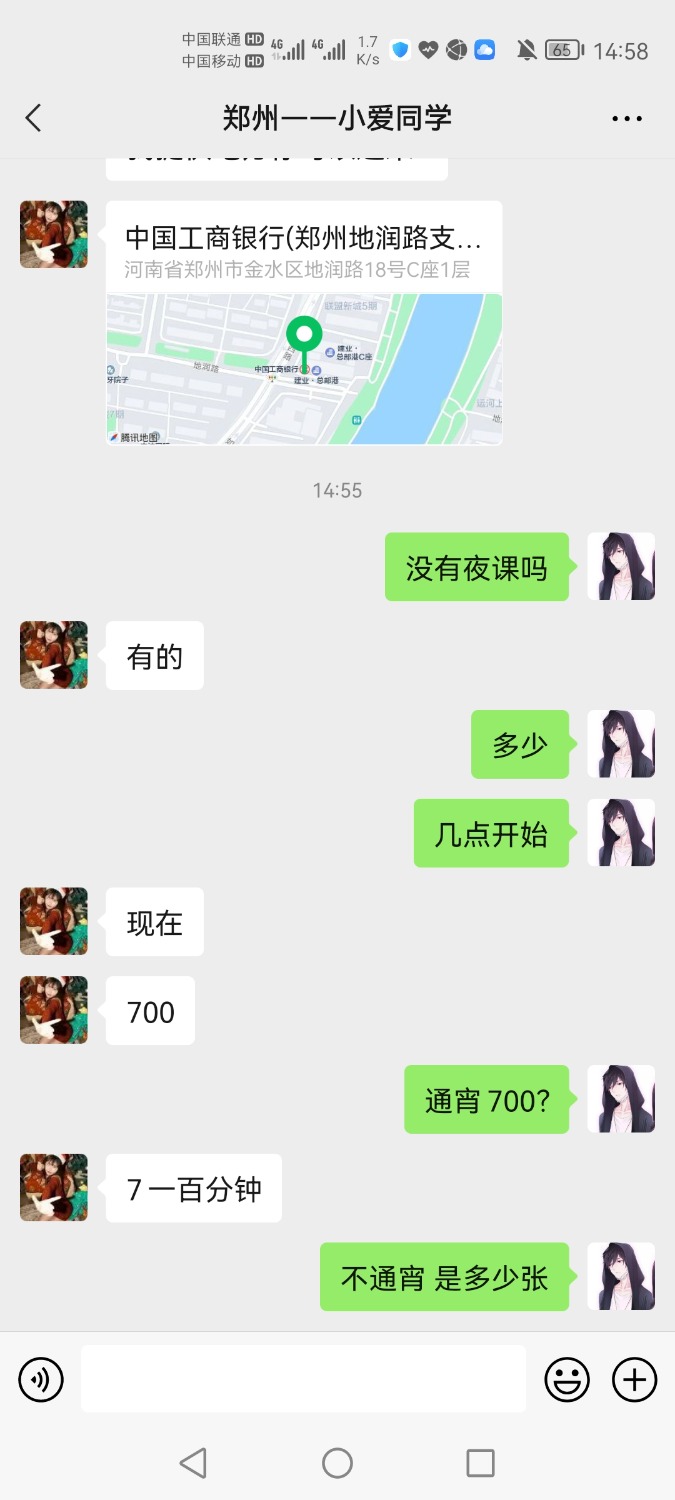Open the shared 中国工商银行 location card
Viewport: 675px width, 1500px height.
pos(304,323)
